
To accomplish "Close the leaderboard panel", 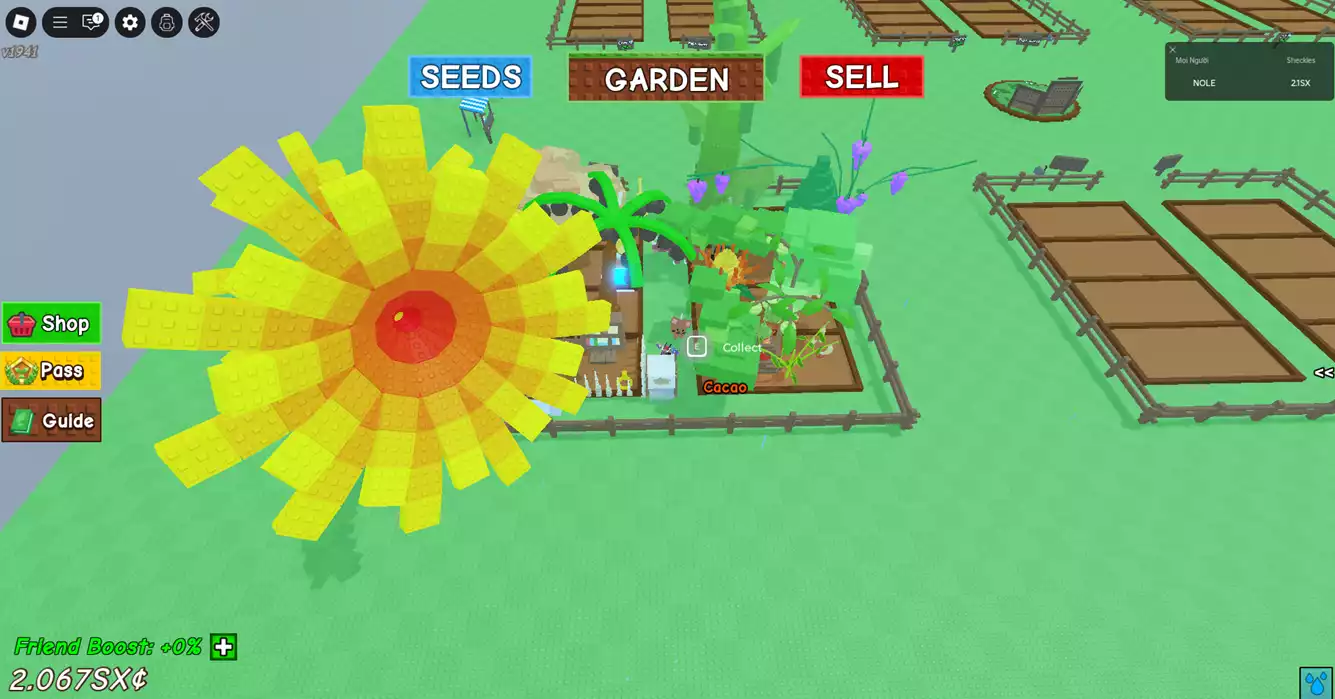I will [x=1173, y=50].
